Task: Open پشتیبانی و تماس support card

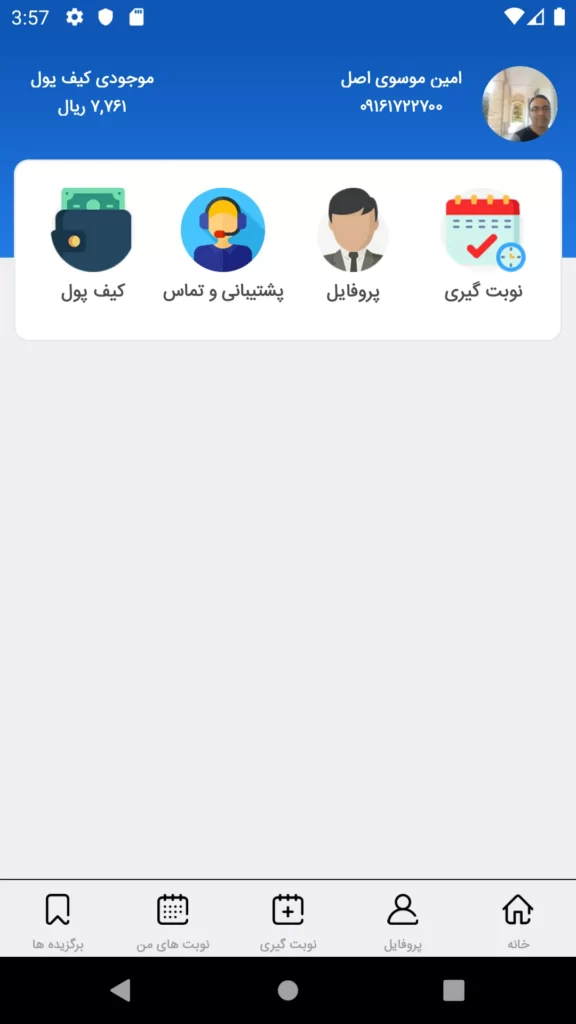Action: 223,245
